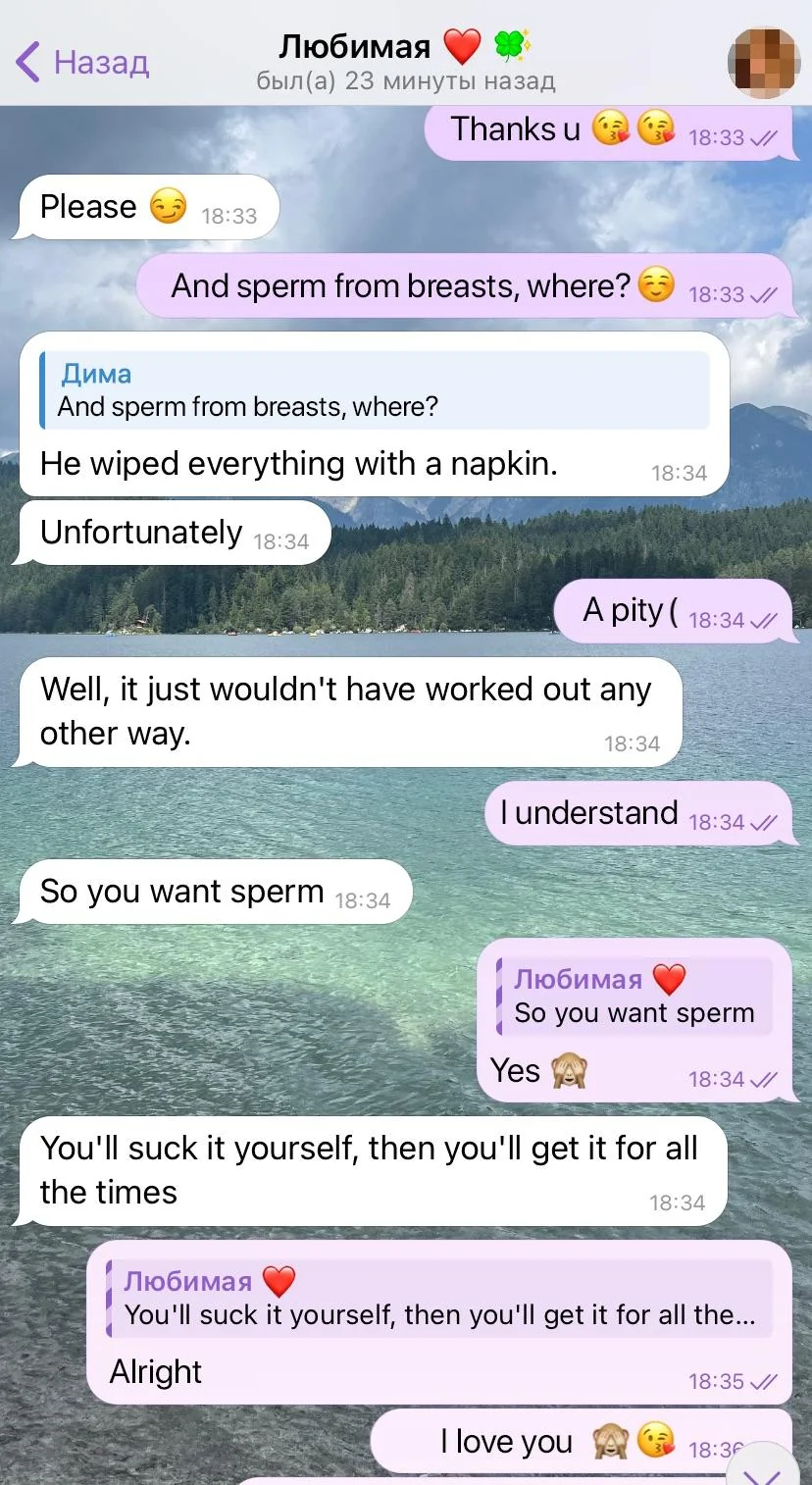The height and width of the screenshot is (1485, 812).
Task: Go back via the Назад button
Action: (x=82, y=63)
